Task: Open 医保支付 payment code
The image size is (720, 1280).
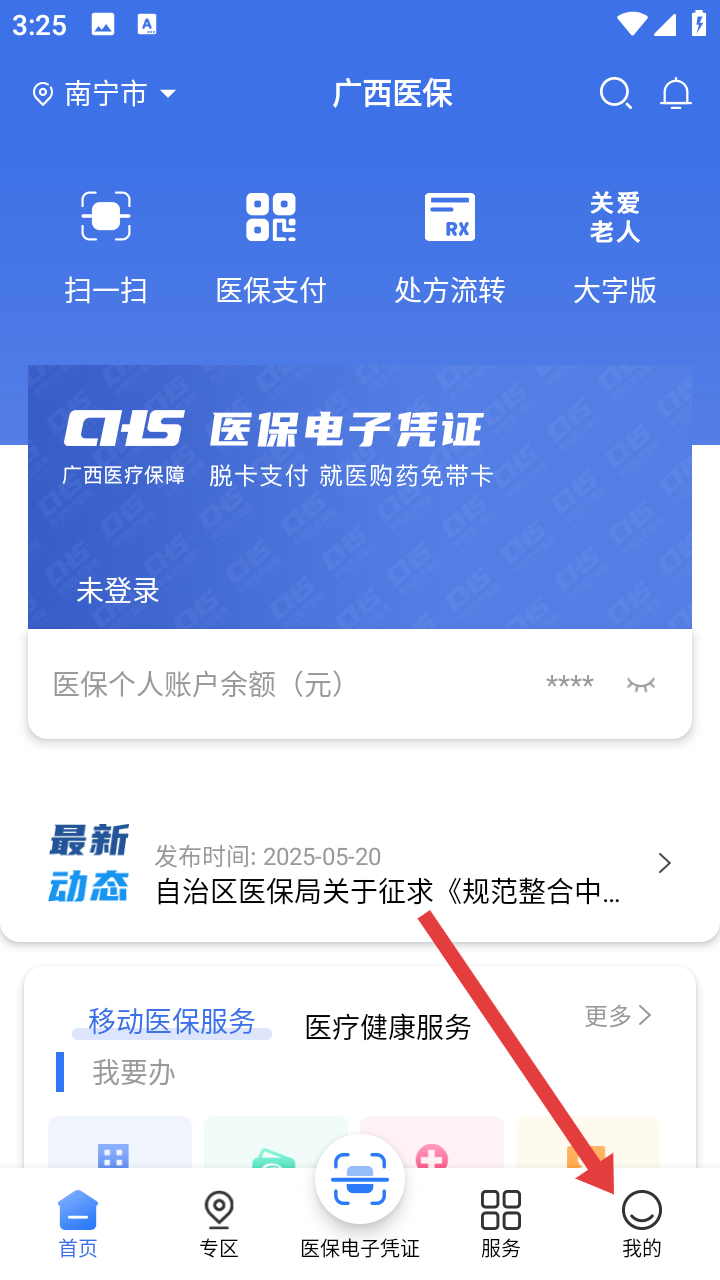Action: click(271, 245)
